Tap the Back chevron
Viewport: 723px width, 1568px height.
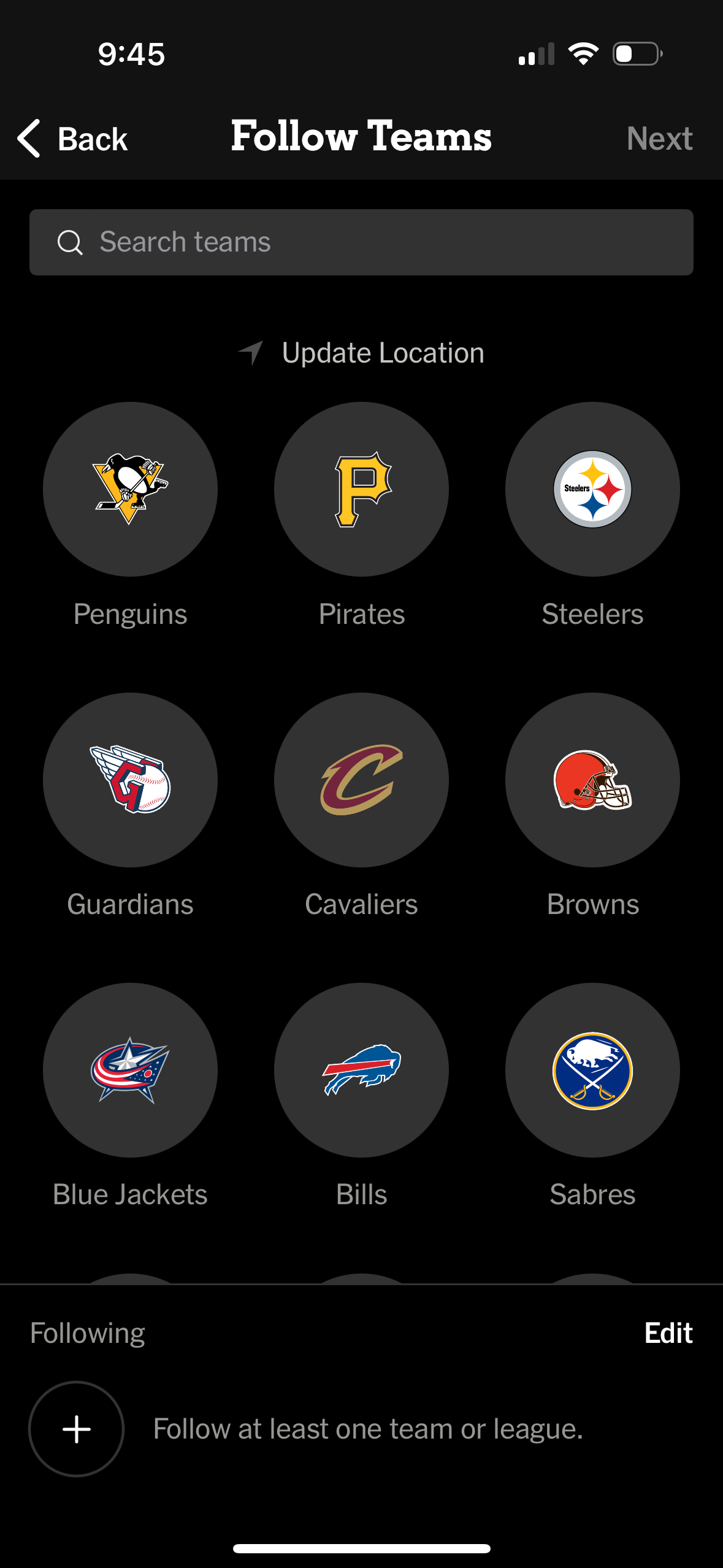(x=29, y=139)
